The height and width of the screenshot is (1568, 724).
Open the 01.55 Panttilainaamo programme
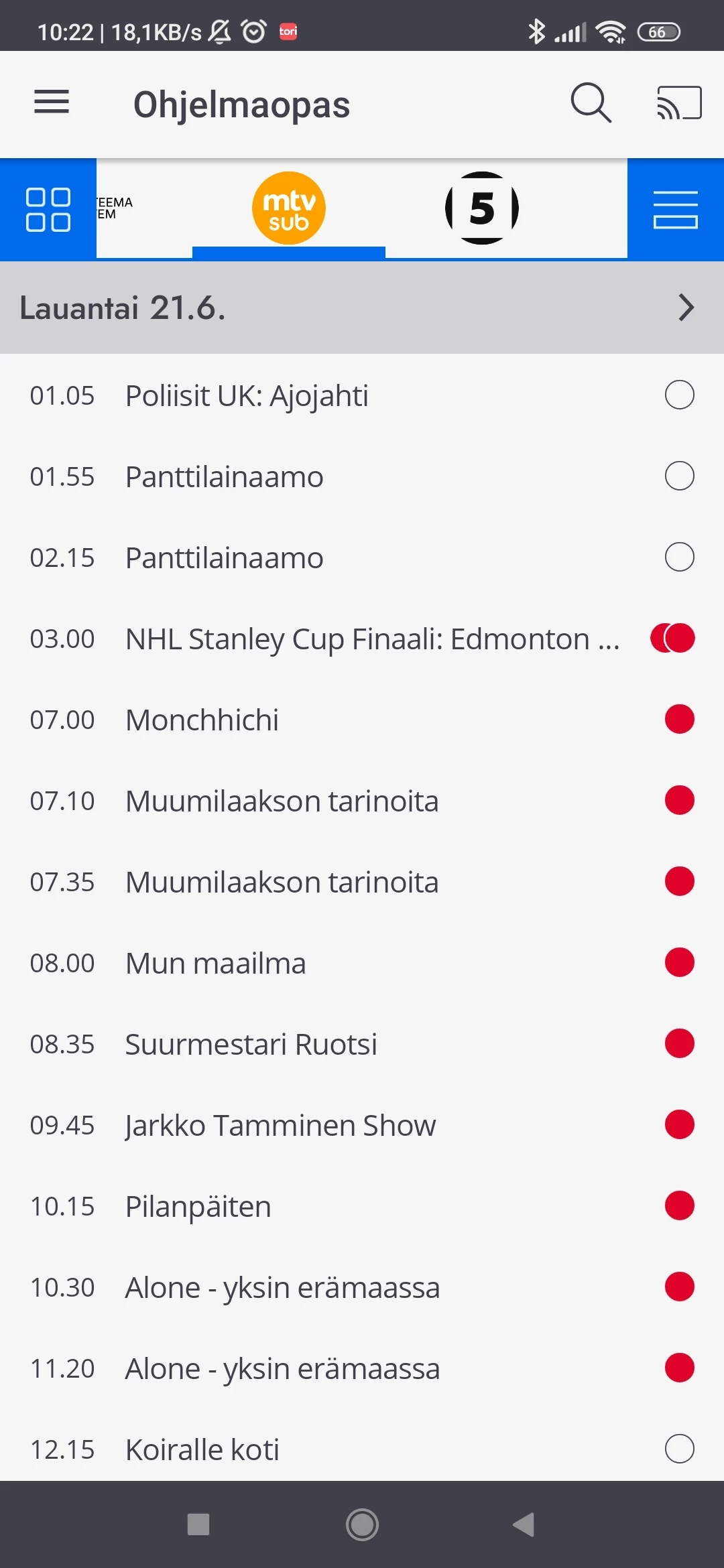224,476
